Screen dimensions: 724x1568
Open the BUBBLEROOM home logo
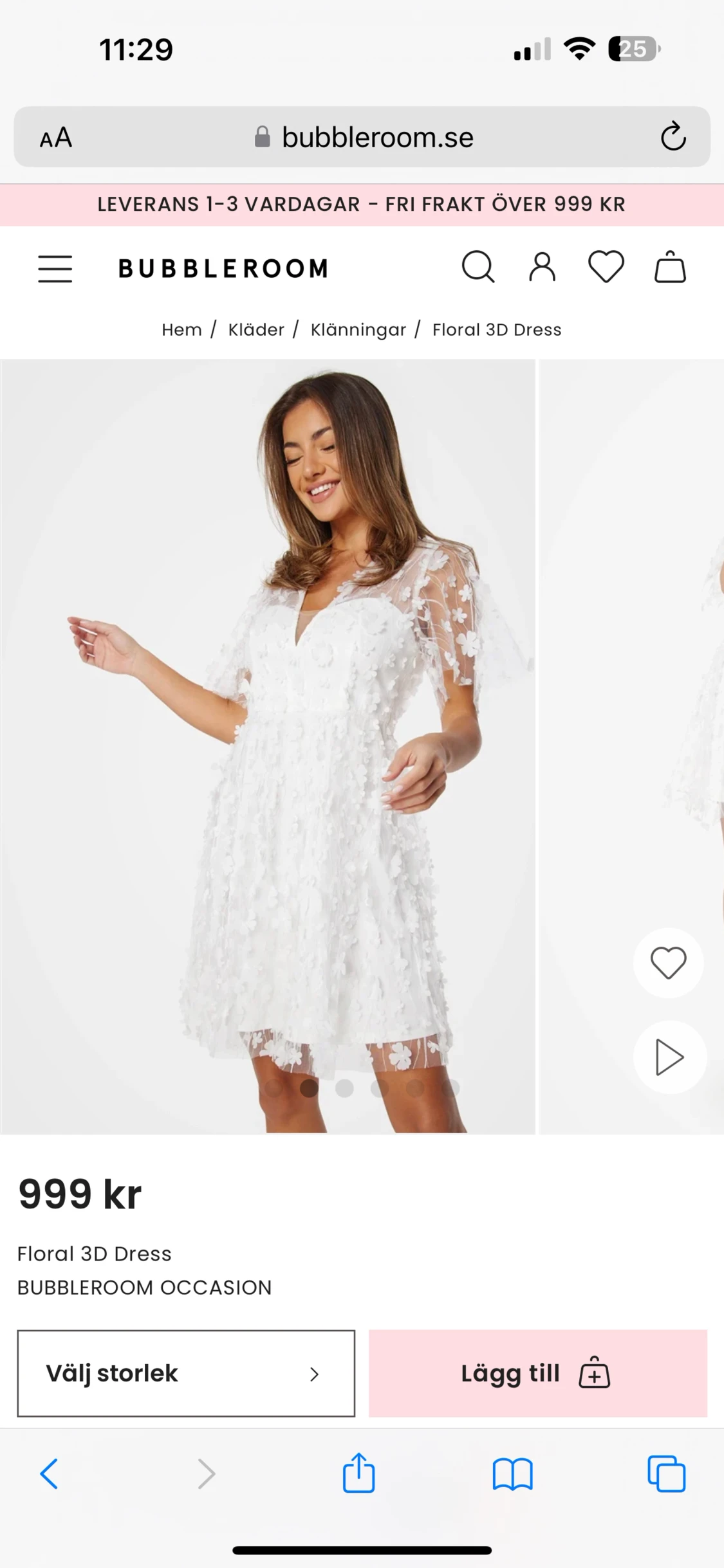click(x=223, y=269)
